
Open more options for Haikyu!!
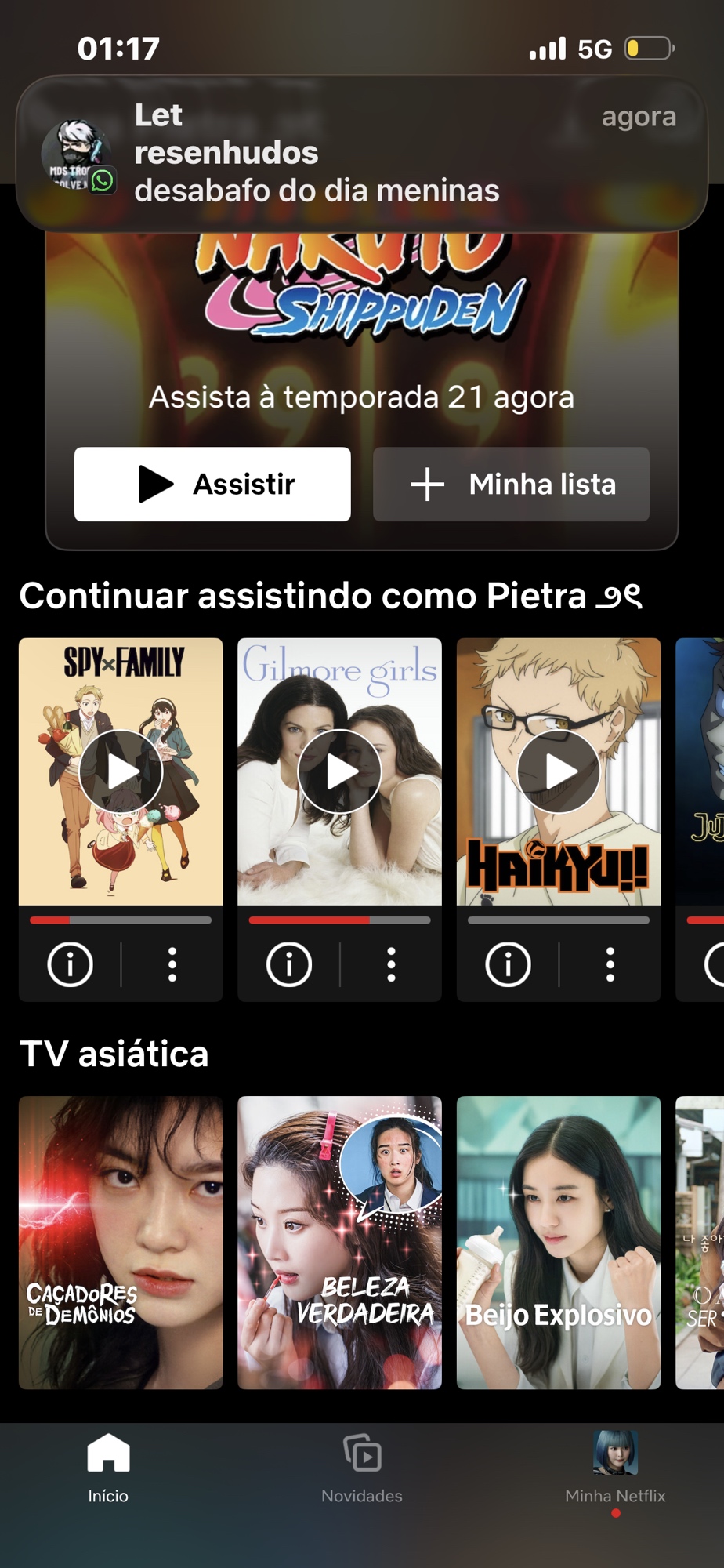(610, 964)
